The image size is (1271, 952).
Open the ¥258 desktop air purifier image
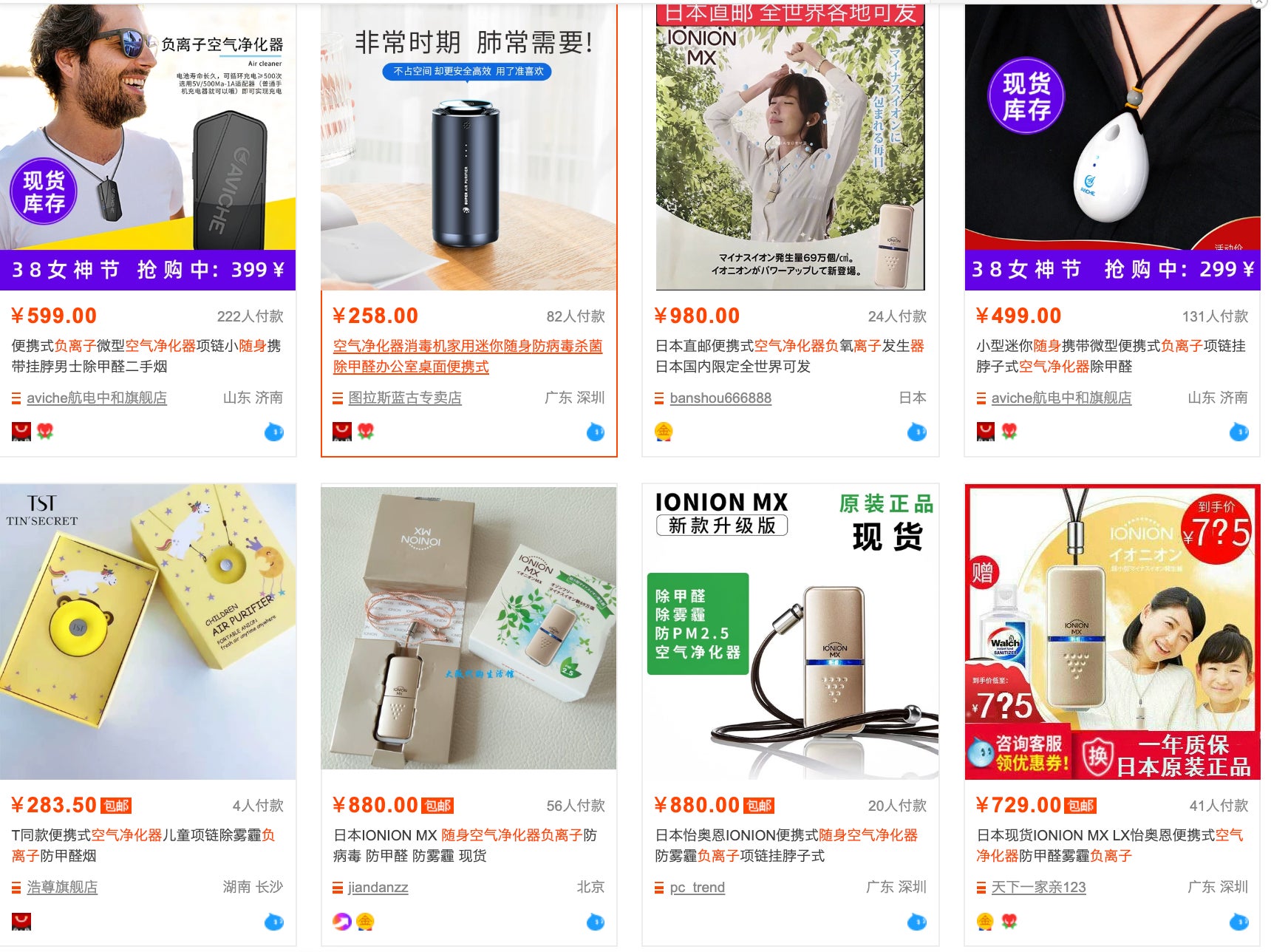468,148
